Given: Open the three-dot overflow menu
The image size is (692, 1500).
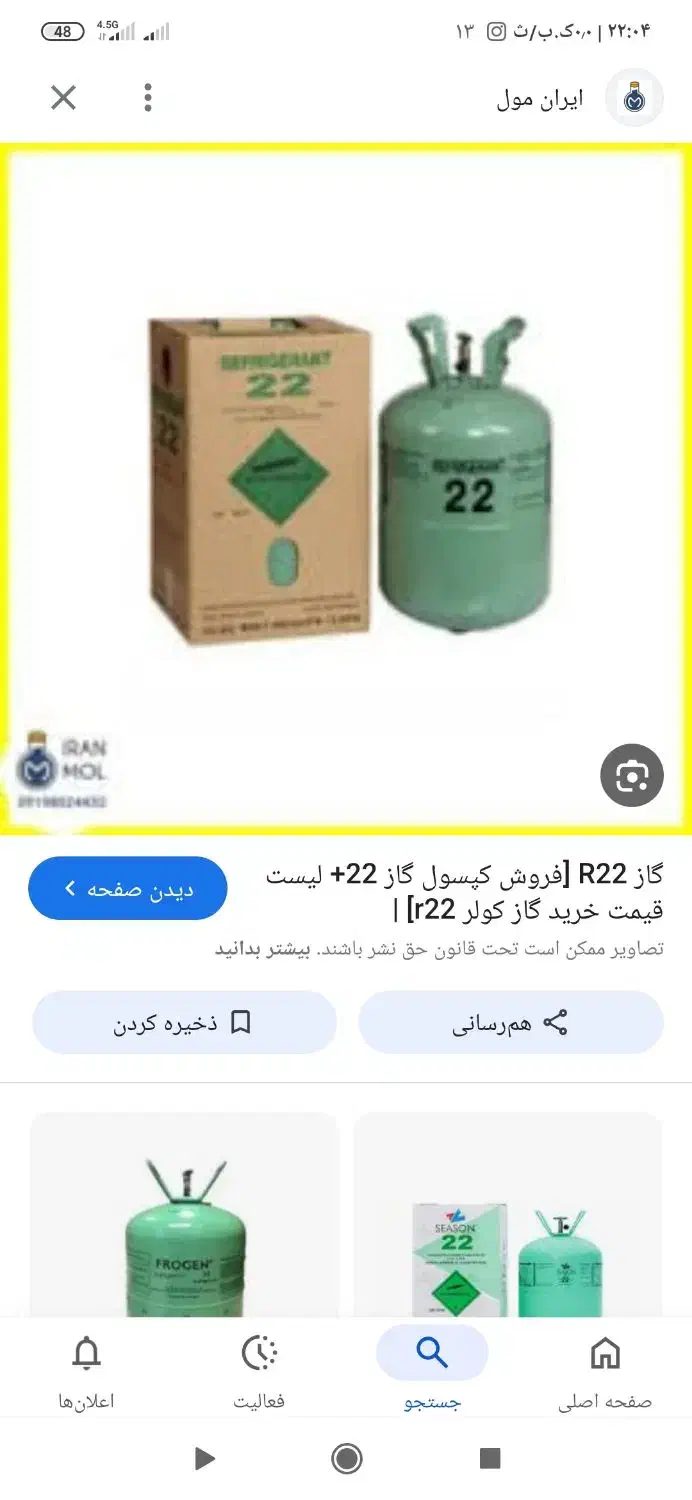Looking at the screenshot, I should point(148,98).
